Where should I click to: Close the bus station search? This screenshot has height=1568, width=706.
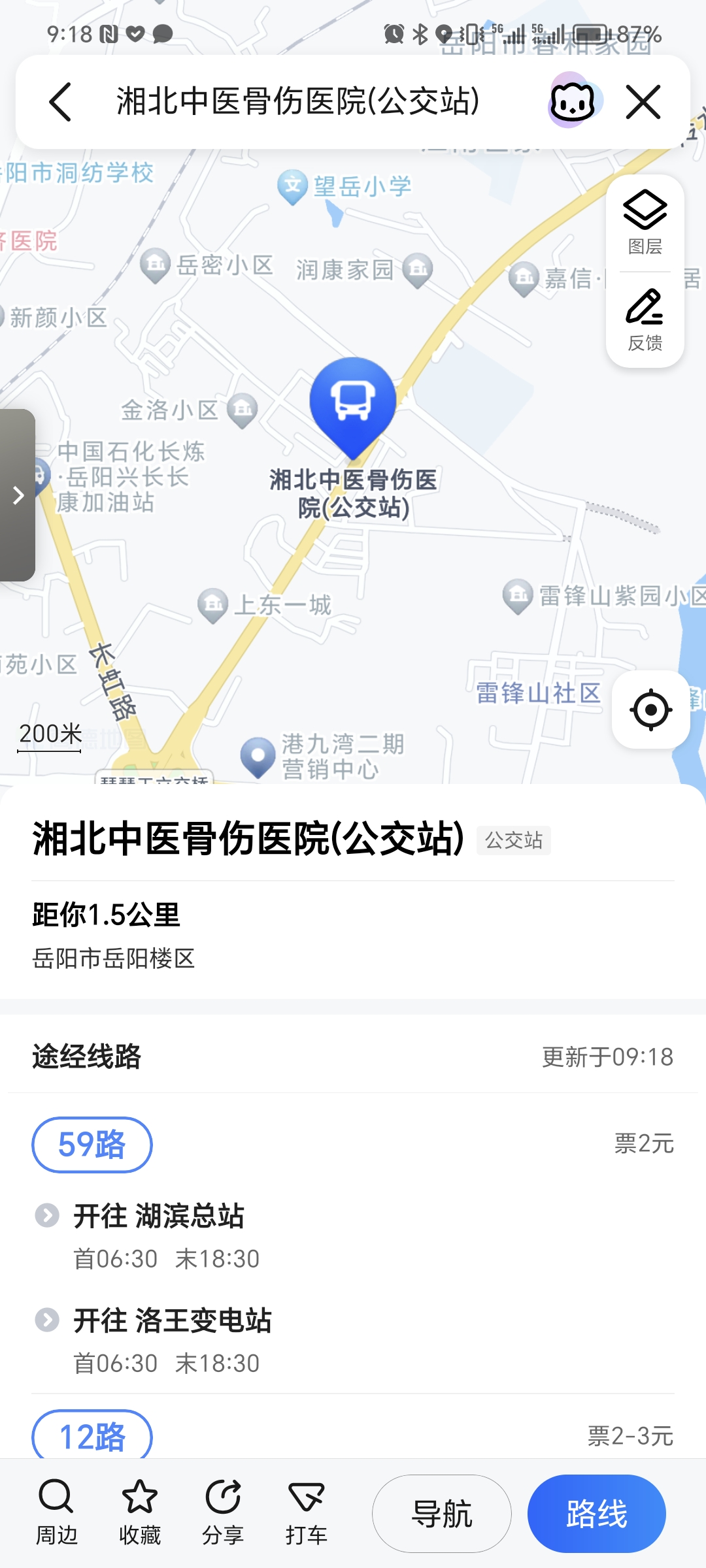click(x=643, y=102)
